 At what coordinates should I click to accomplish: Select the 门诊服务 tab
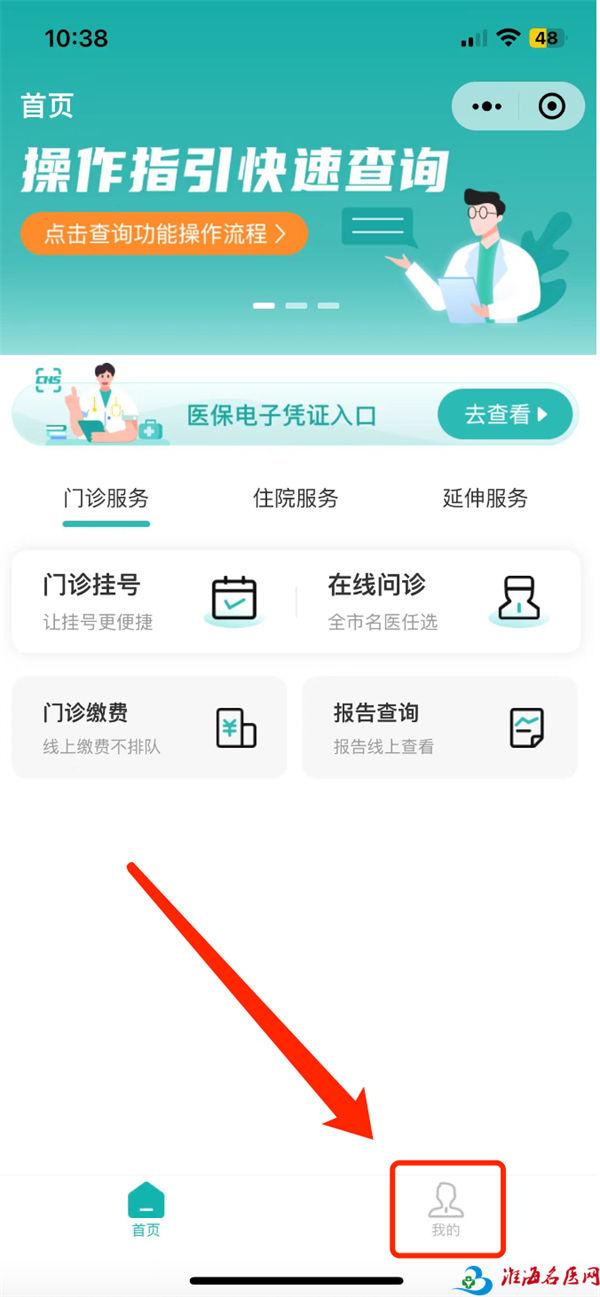[x=105, y=498]
